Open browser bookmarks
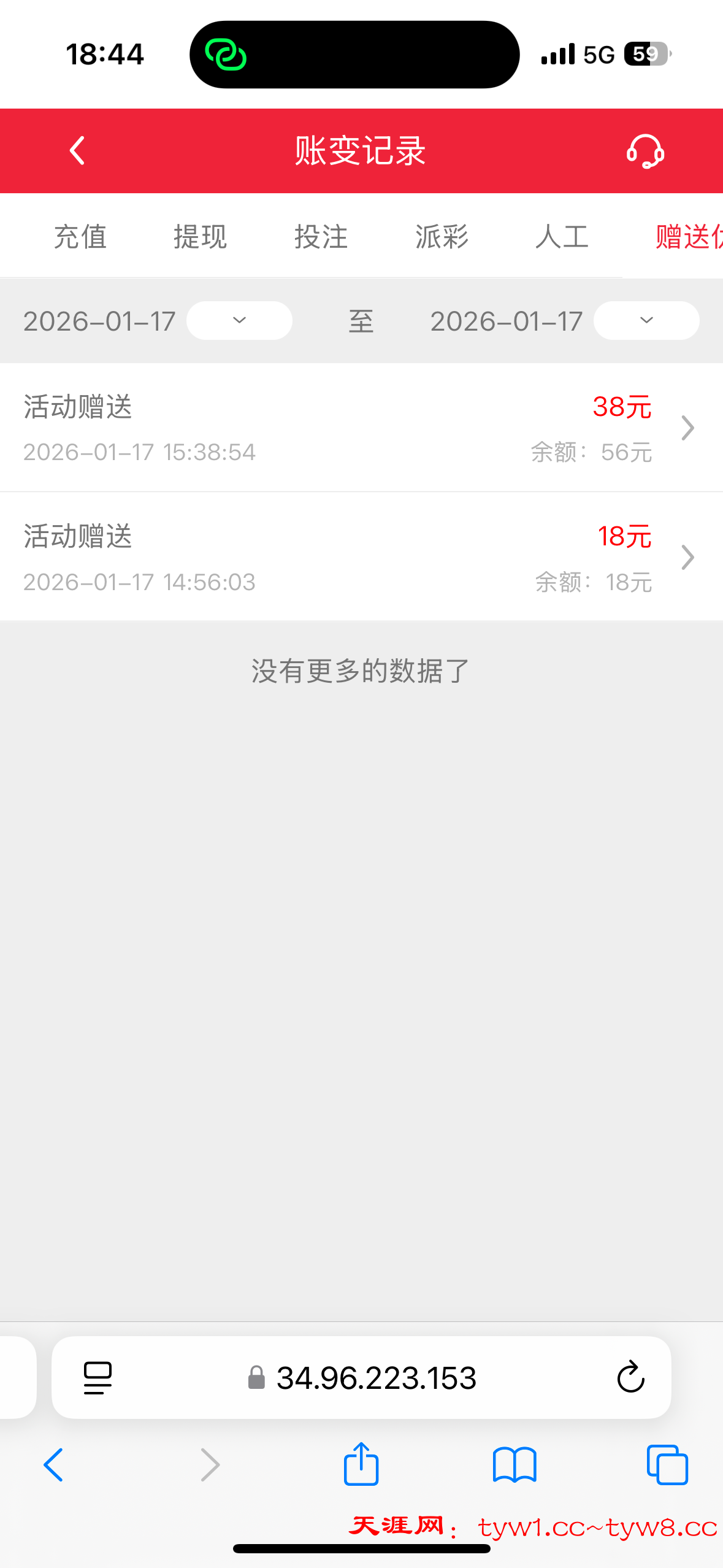Image resolution: width=723 pixels, height=1568 pixels. tap(515, 1465)
